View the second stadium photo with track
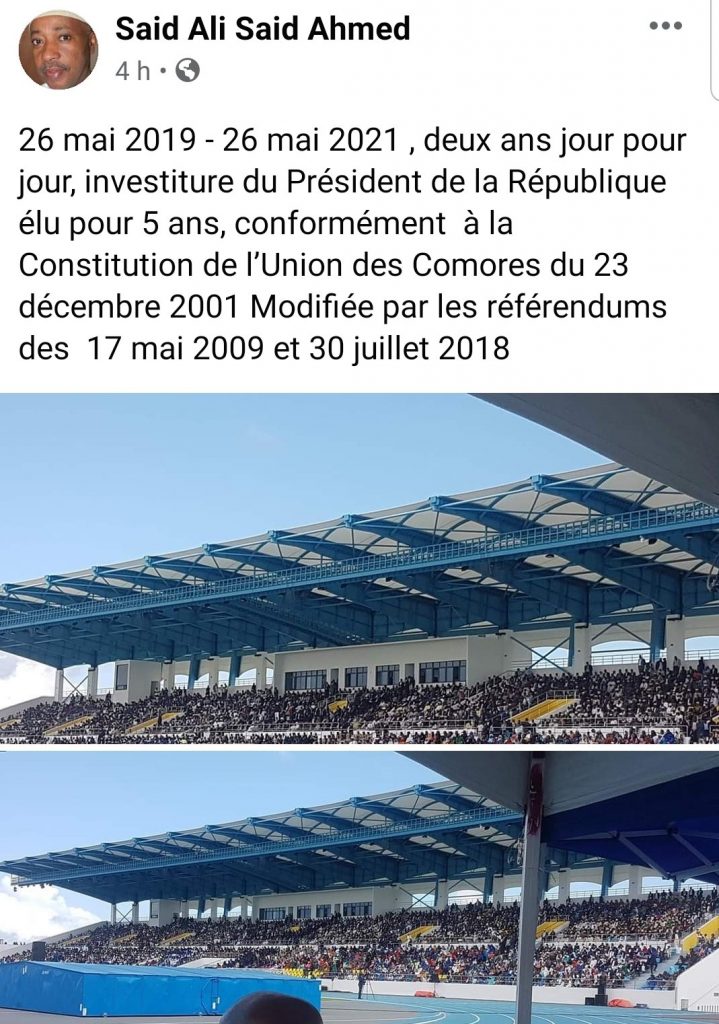719x1024 pixels. (359, 888)
